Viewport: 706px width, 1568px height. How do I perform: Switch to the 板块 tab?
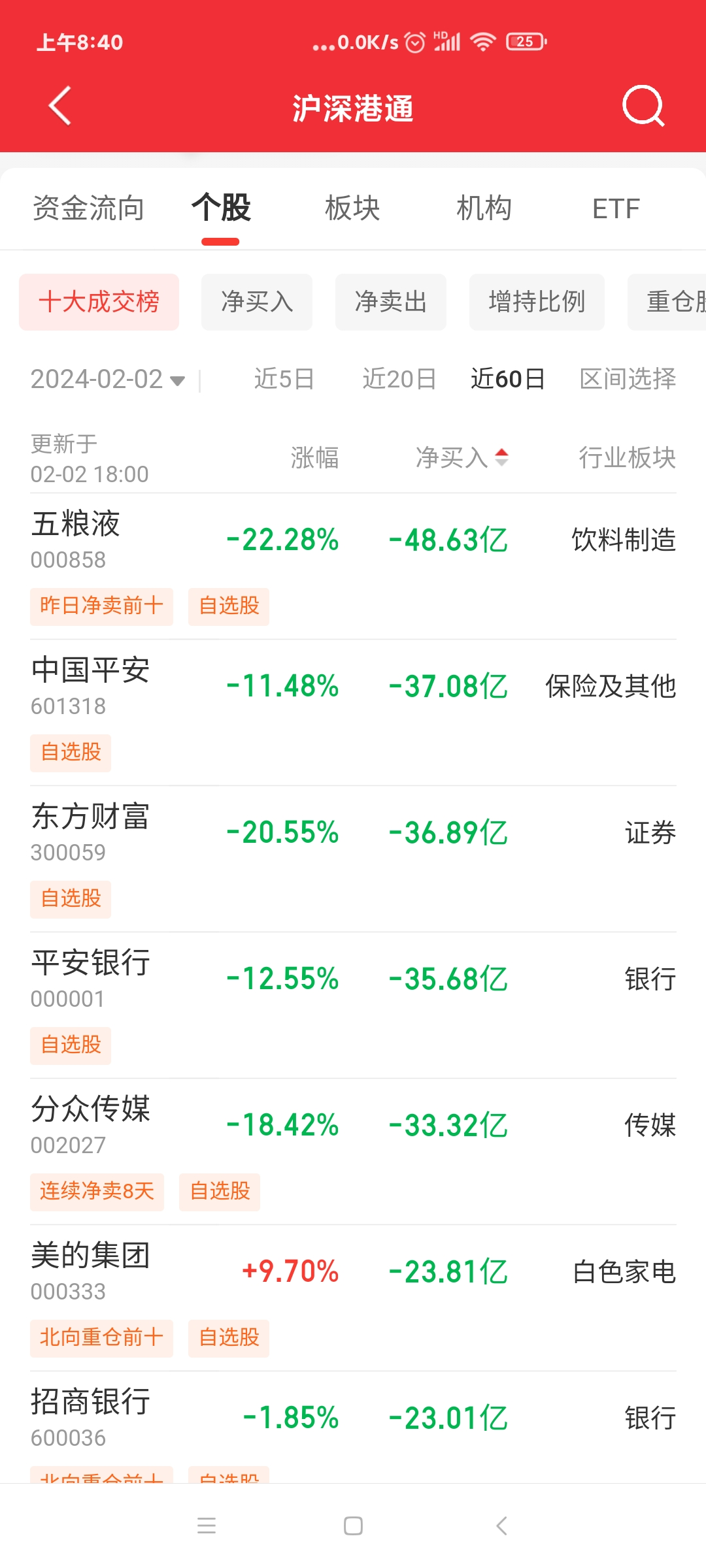352,209
